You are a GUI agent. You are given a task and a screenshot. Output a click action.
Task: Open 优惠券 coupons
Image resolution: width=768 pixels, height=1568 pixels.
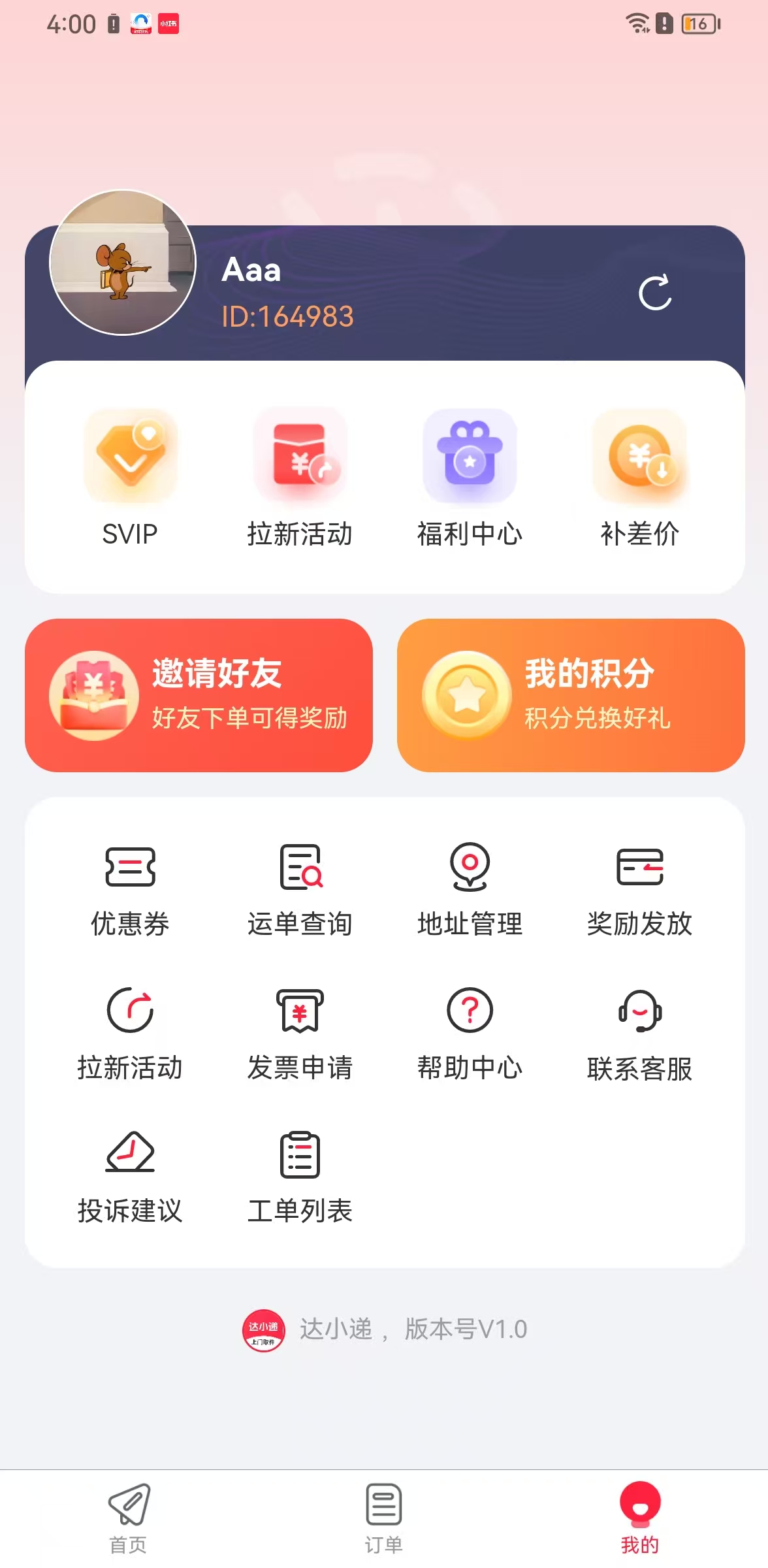pyautogui.click(x=130, y=890)
